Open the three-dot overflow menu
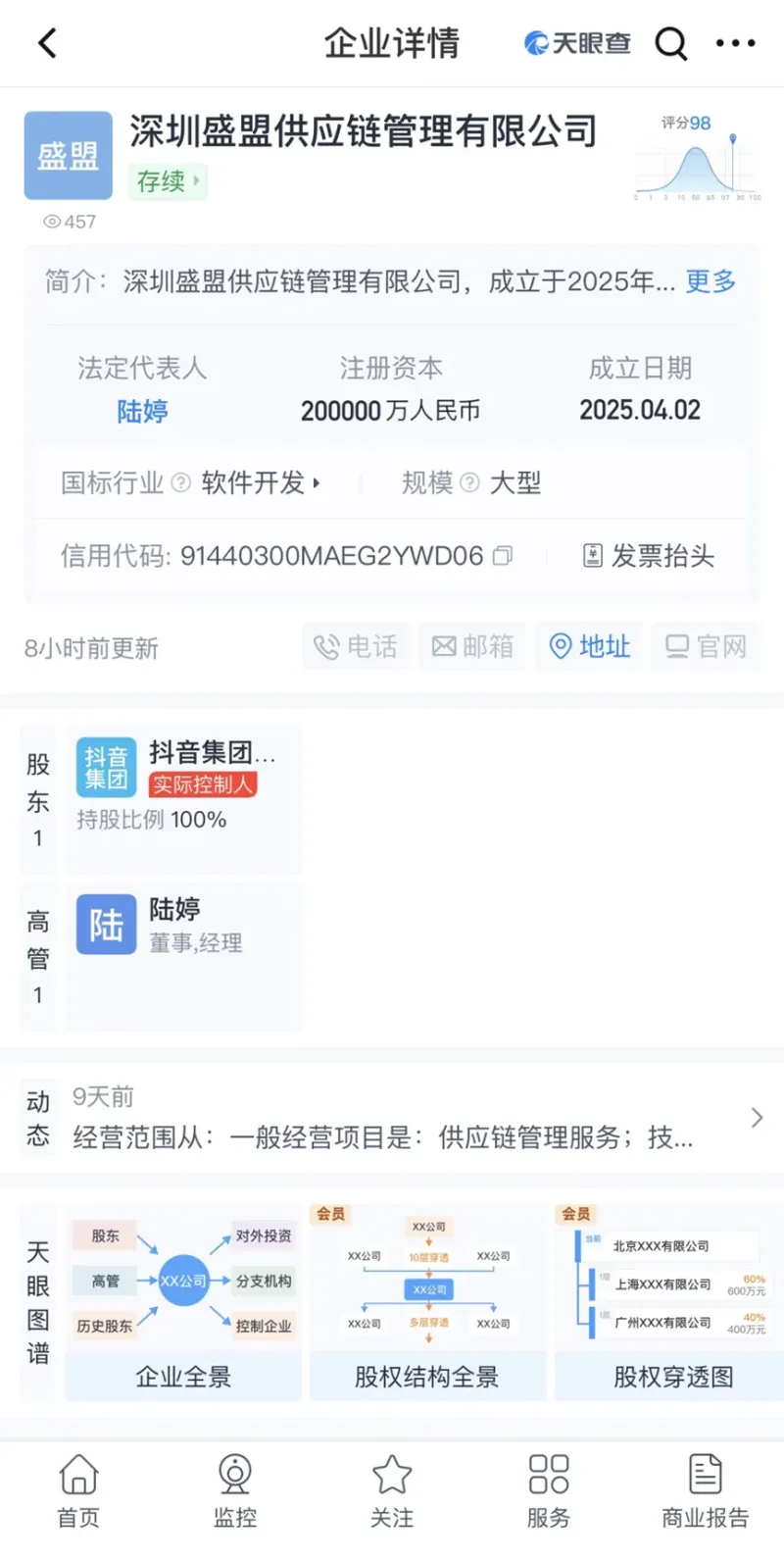Viewport: 784px width, 1561px height. click(x=735, y=43)
